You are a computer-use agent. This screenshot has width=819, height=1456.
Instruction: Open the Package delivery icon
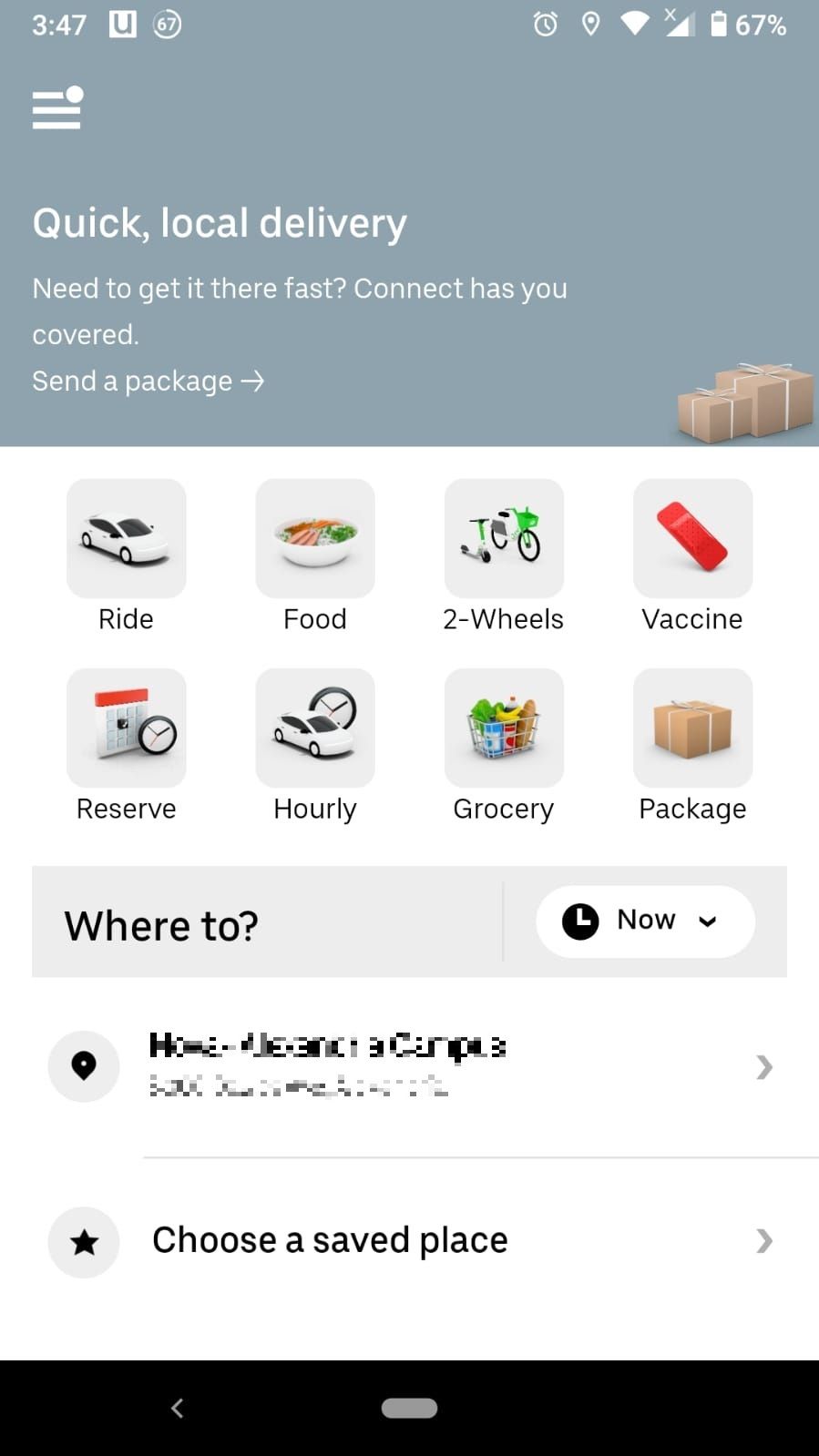click(x=691, y=728)
